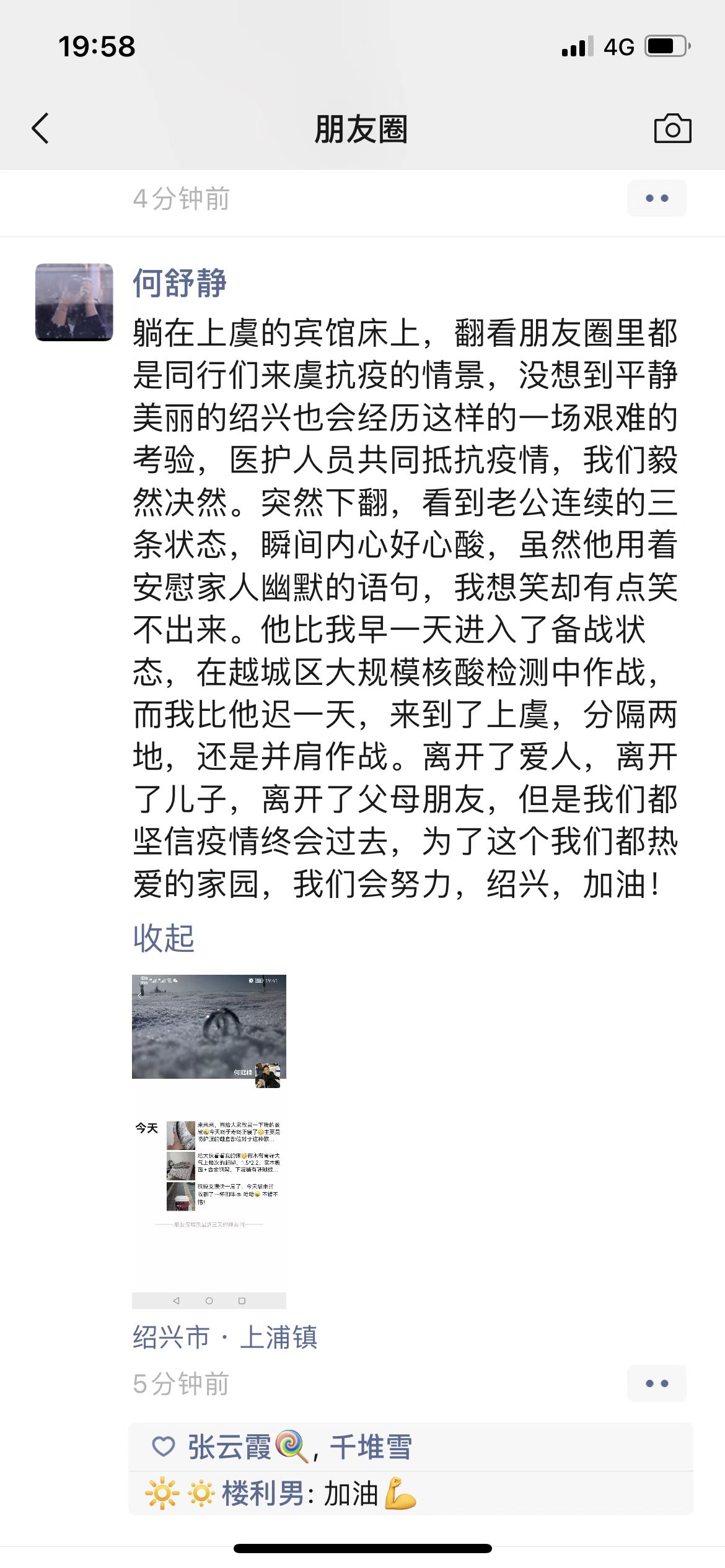Open 千堆雪's profile from likes
The image size is (725, 1568).
tap(371, 1447)
